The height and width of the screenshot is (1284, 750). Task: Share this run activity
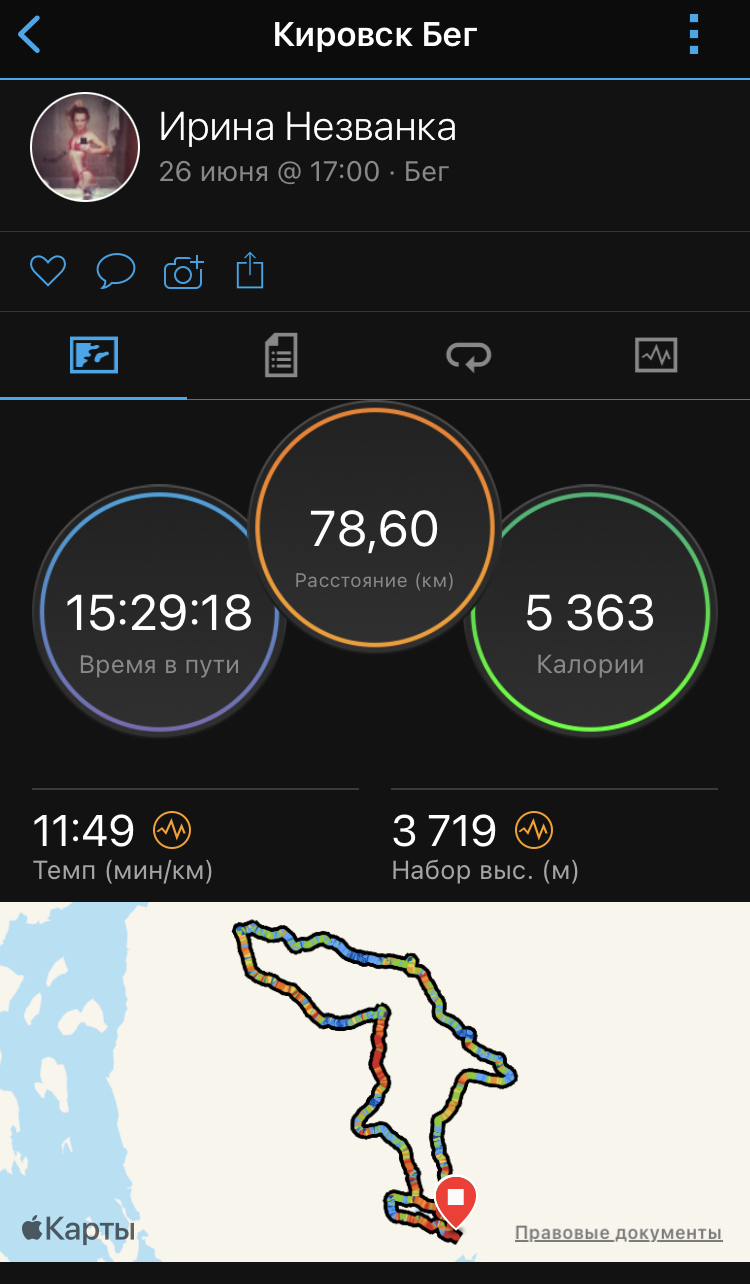(250, 271)
